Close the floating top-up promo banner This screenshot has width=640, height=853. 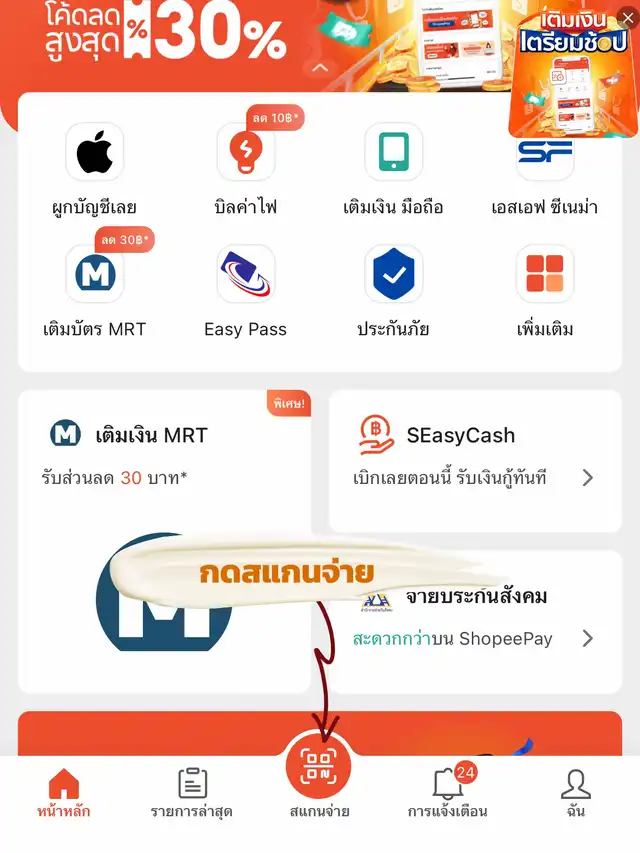tap(628, 18)
